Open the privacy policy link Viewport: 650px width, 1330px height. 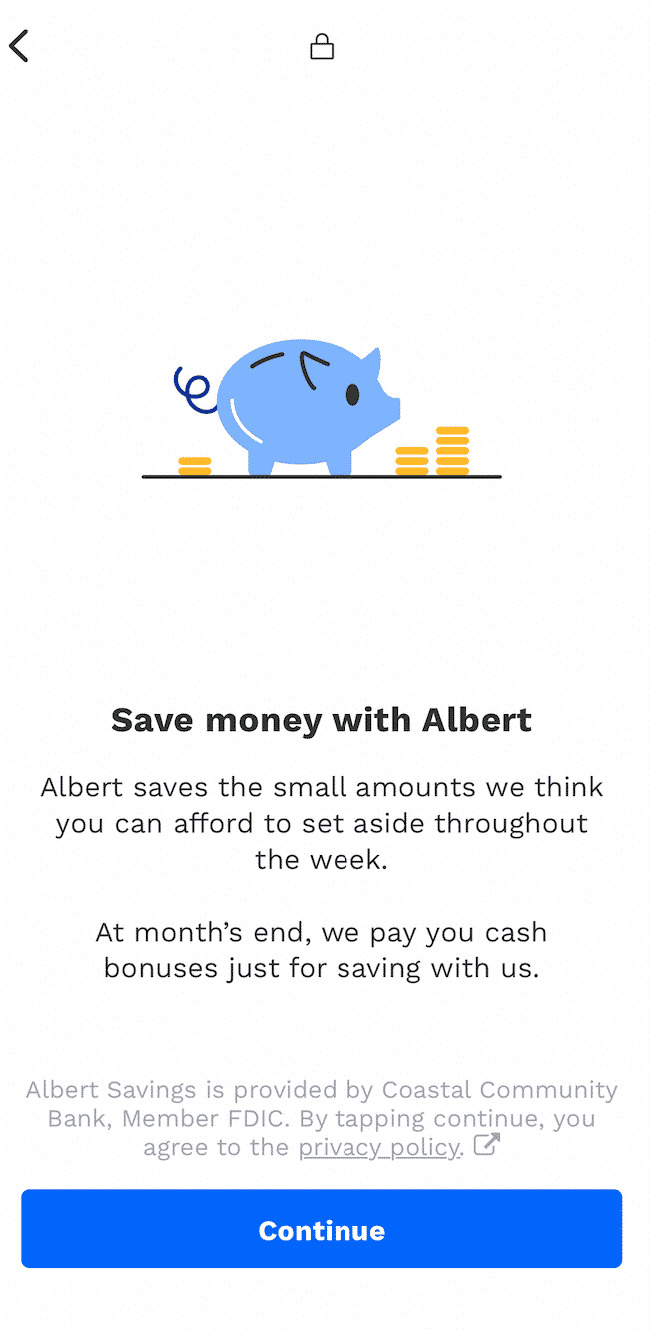pyautogui.click(x=379, y=1147)
